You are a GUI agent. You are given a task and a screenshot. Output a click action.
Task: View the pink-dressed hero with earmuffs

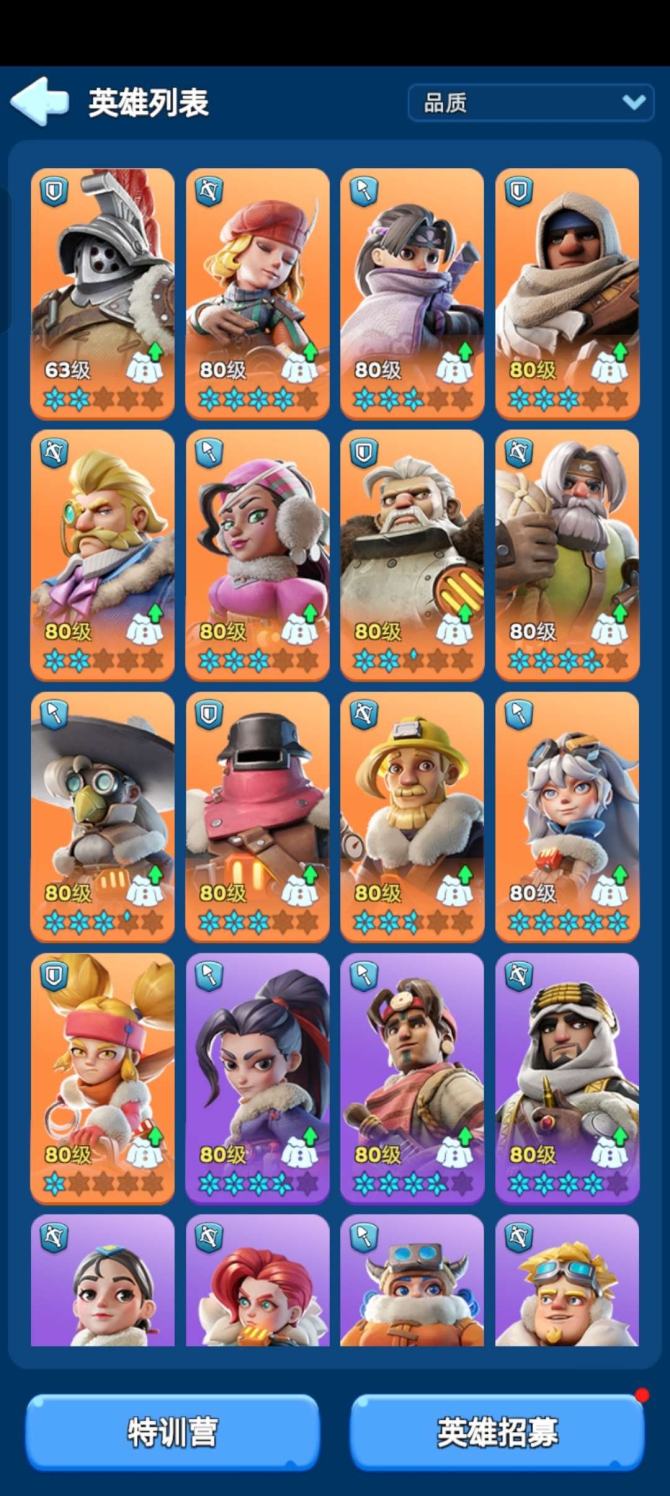(x=257, y=554)
